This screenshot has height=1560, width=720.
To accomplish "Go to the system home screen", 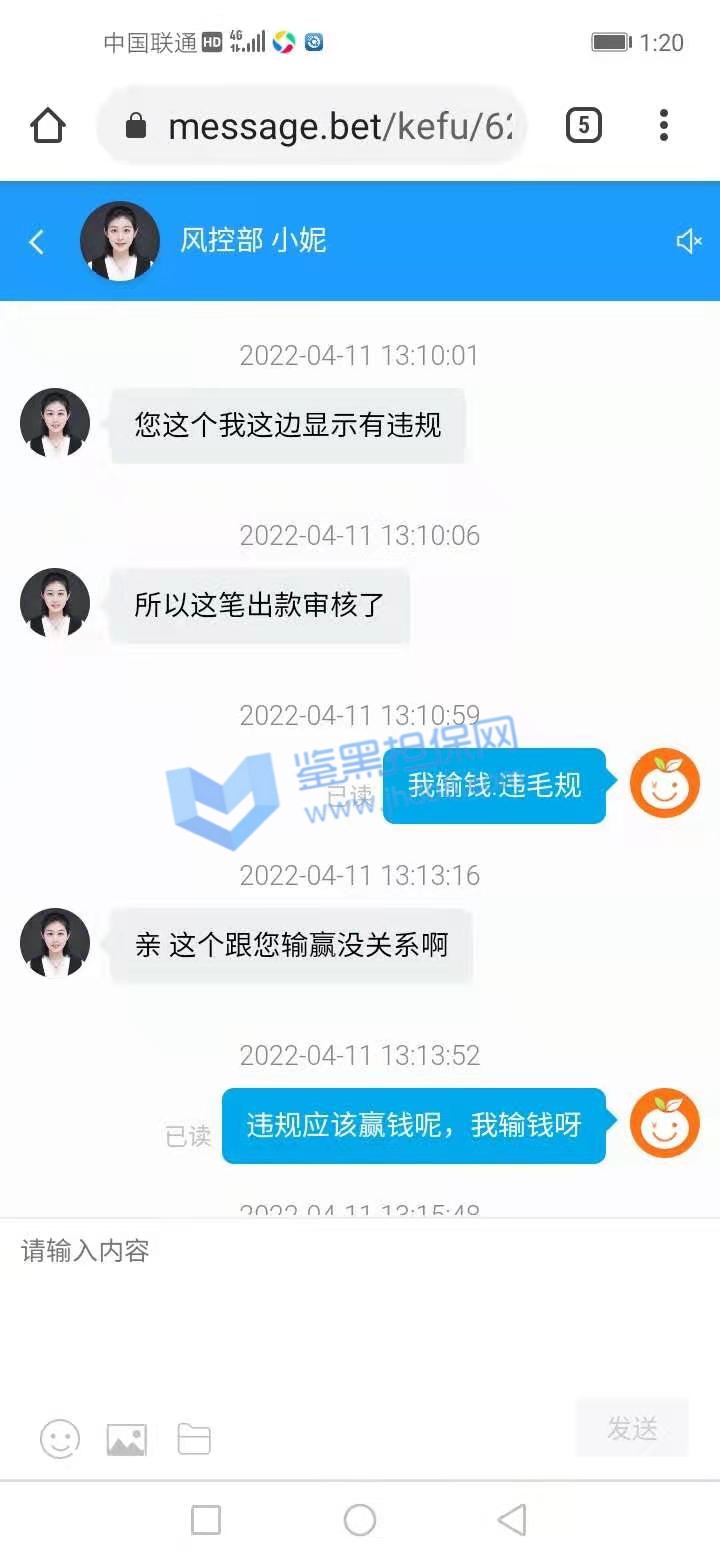I will pos(360,1520).
